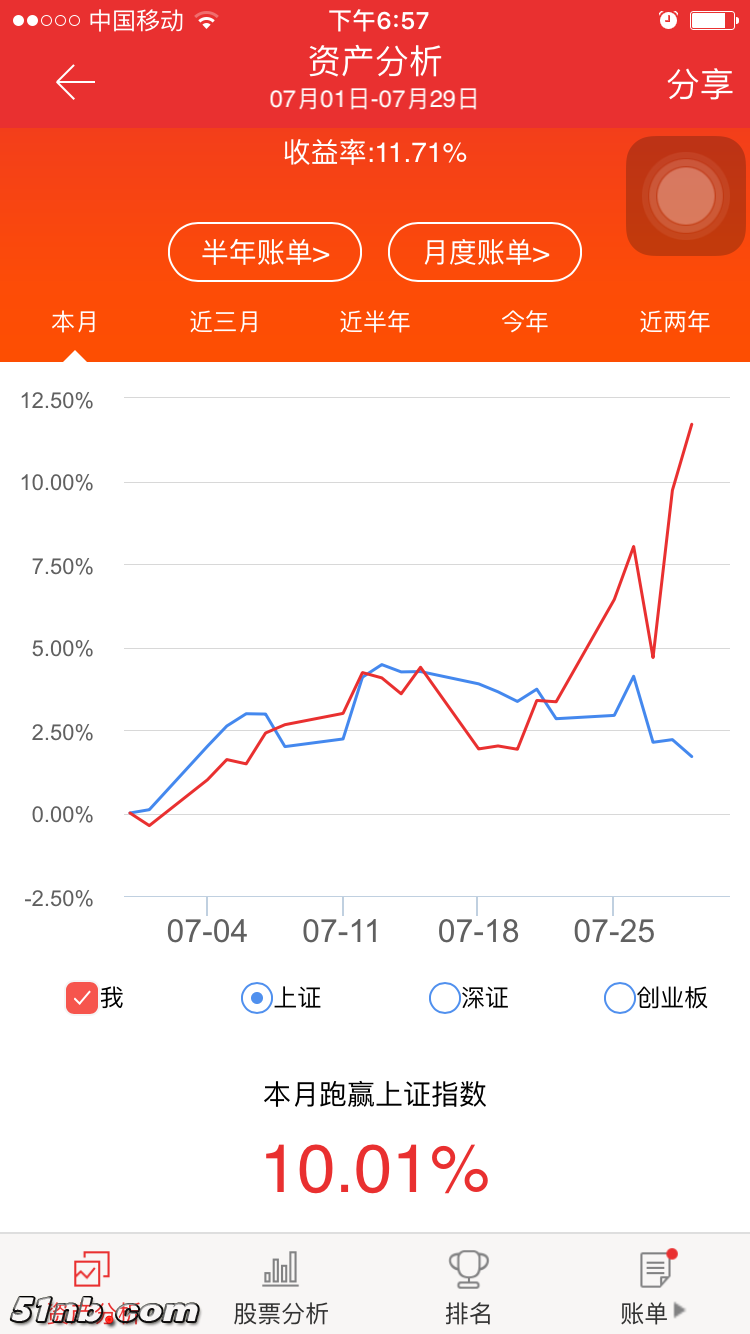Tap the AssistiveTouch floating button
This screenshot has height=1334, width=750.
click(686, 196)
